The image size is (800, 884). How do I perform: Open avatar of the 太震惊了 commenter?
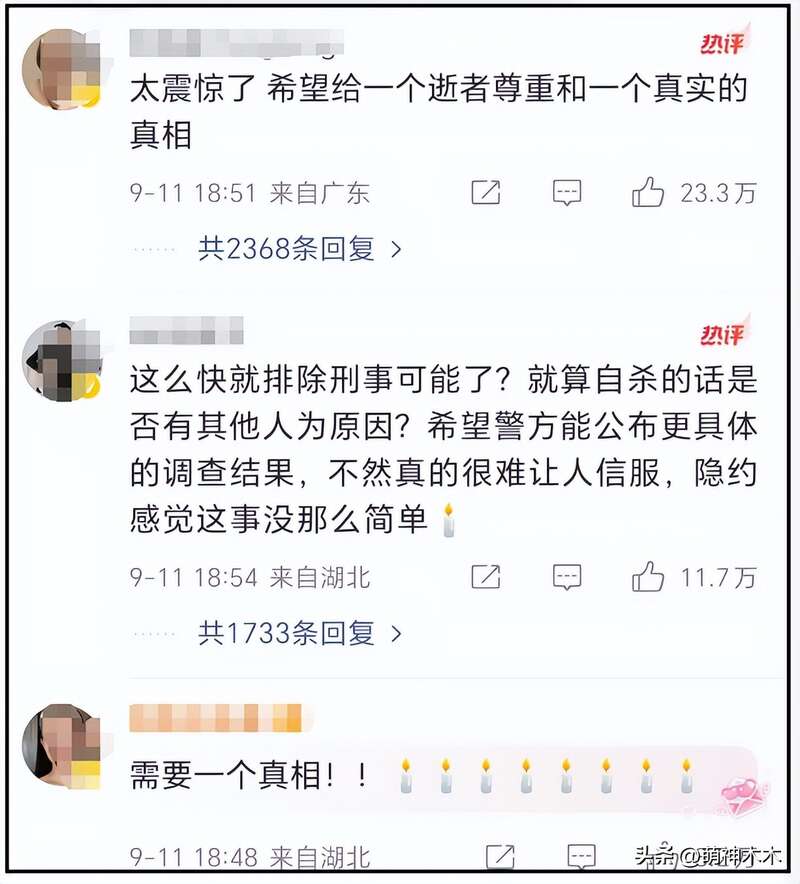pos(62,68)
